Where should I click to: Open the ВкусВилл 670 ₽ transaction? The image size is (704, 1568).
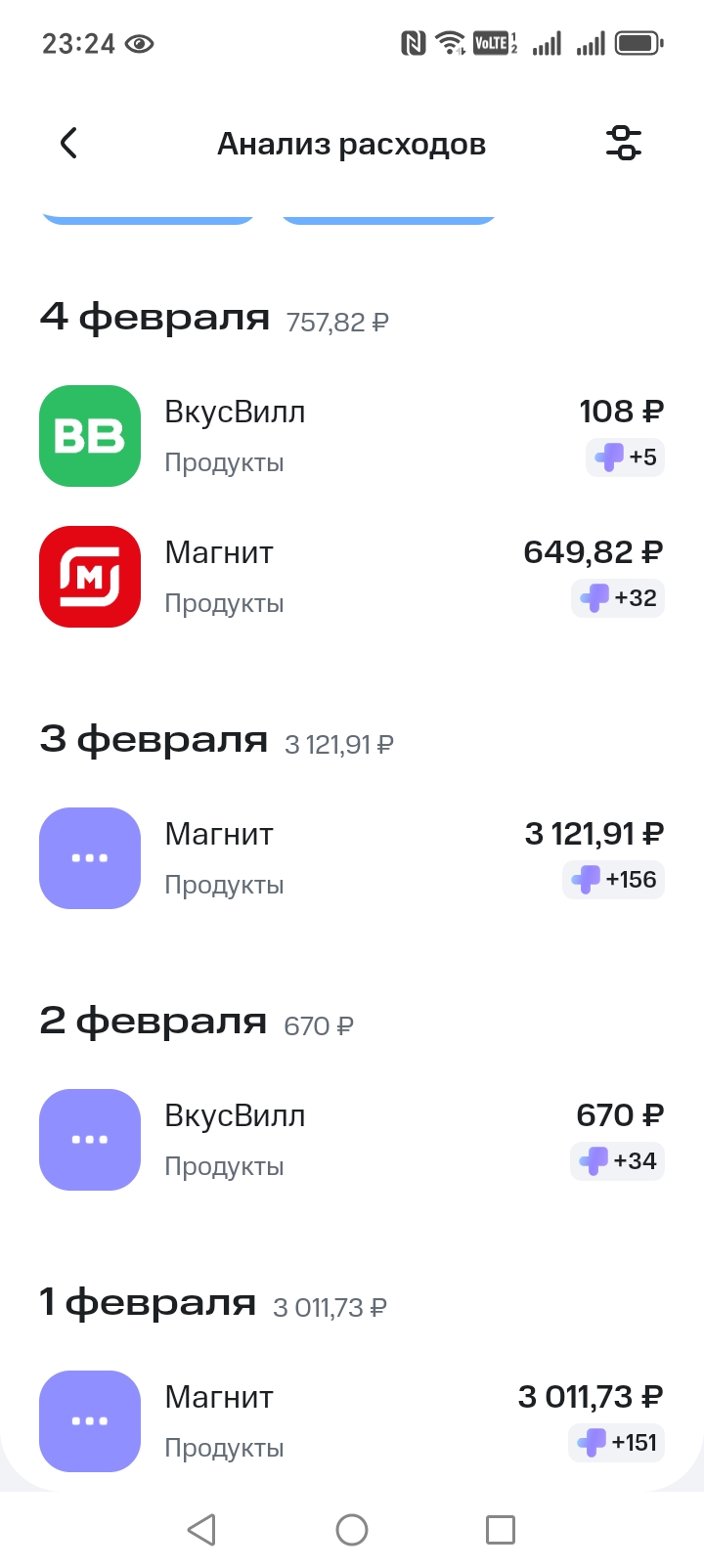[352, 1140]
